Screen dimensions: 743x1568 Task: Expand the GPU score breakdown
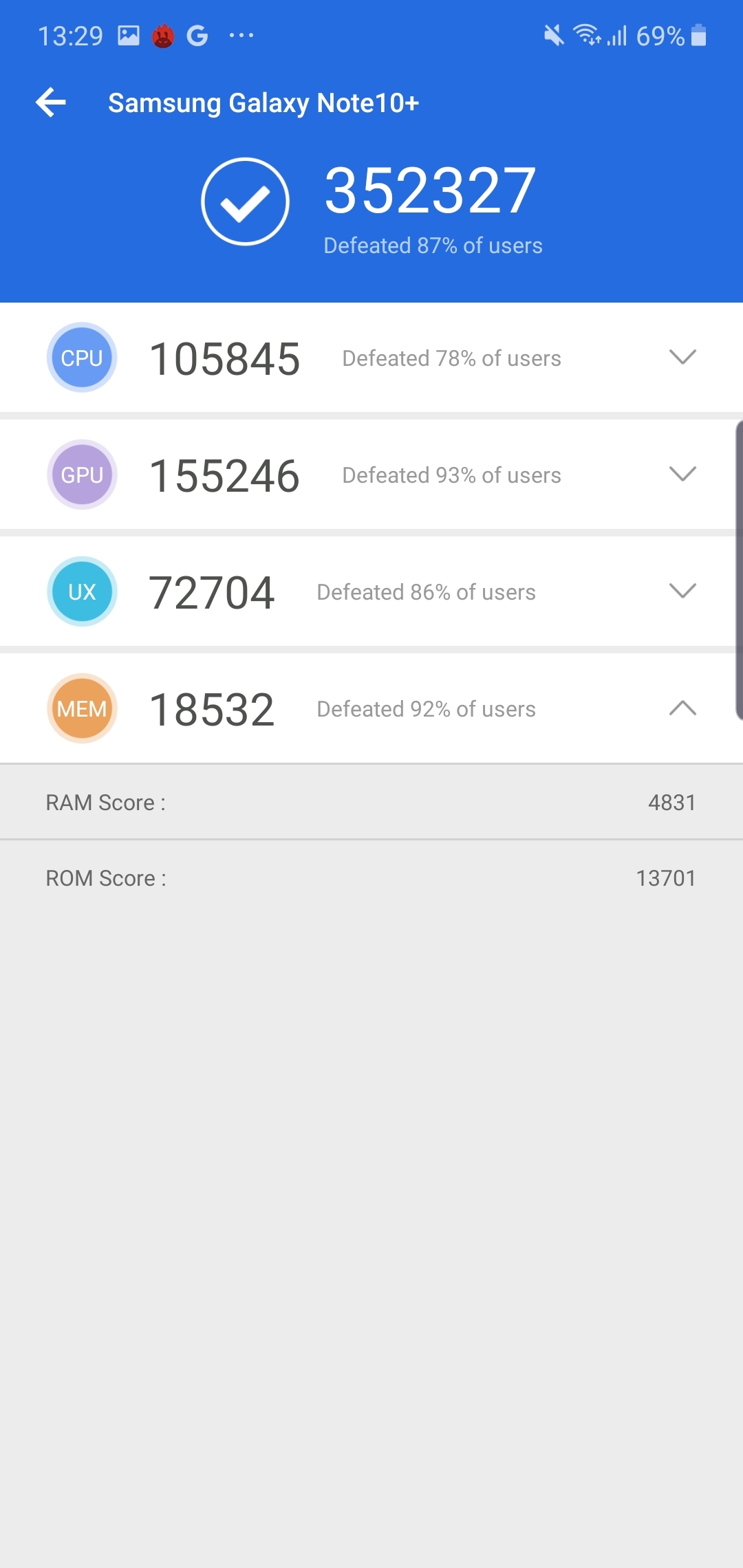click(x=682, y=474)
